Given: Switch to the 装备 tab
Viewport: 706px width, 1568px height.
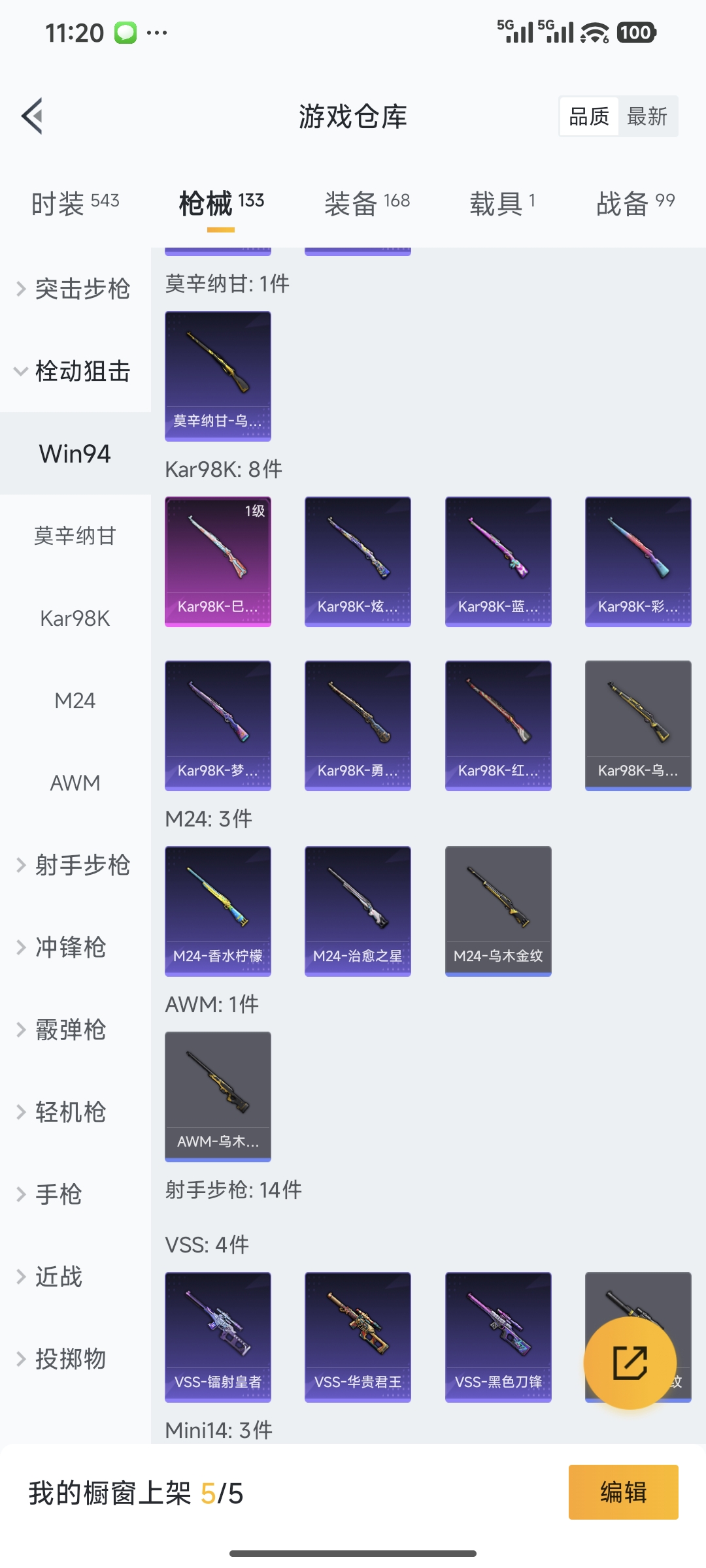Looking at the screenshot, I should click(364, 203).
